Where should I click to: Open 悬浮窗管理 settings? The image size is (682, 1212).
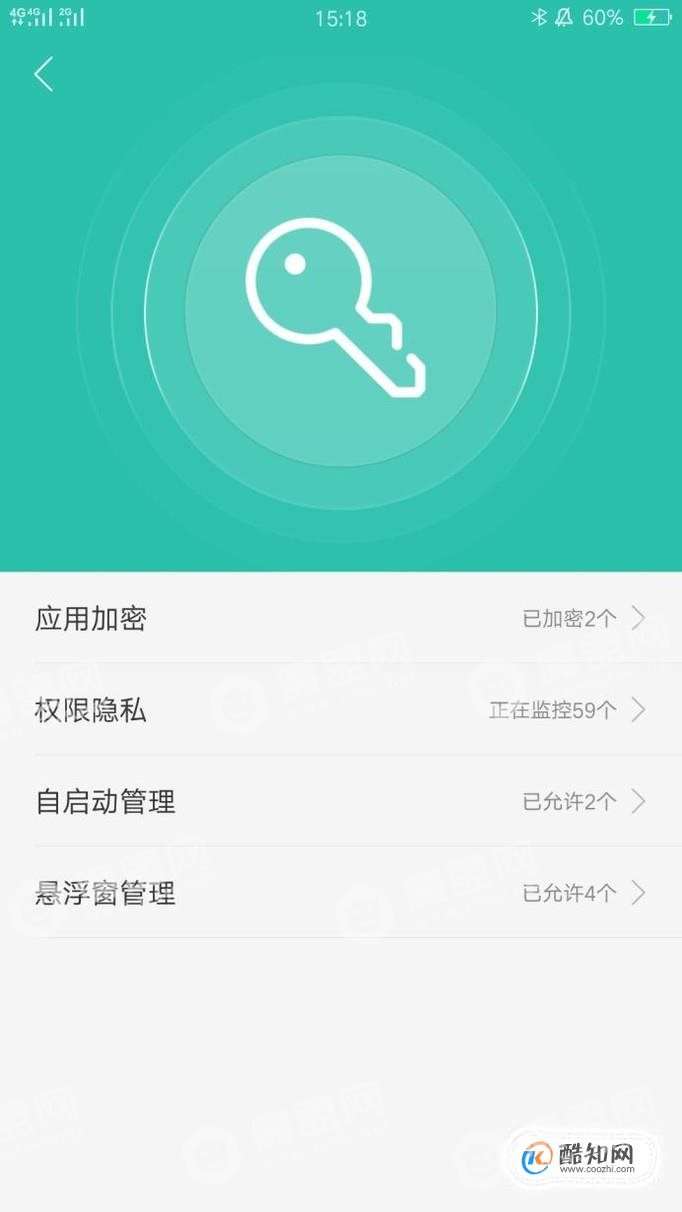pyautogui.click(x=340, y=892)
